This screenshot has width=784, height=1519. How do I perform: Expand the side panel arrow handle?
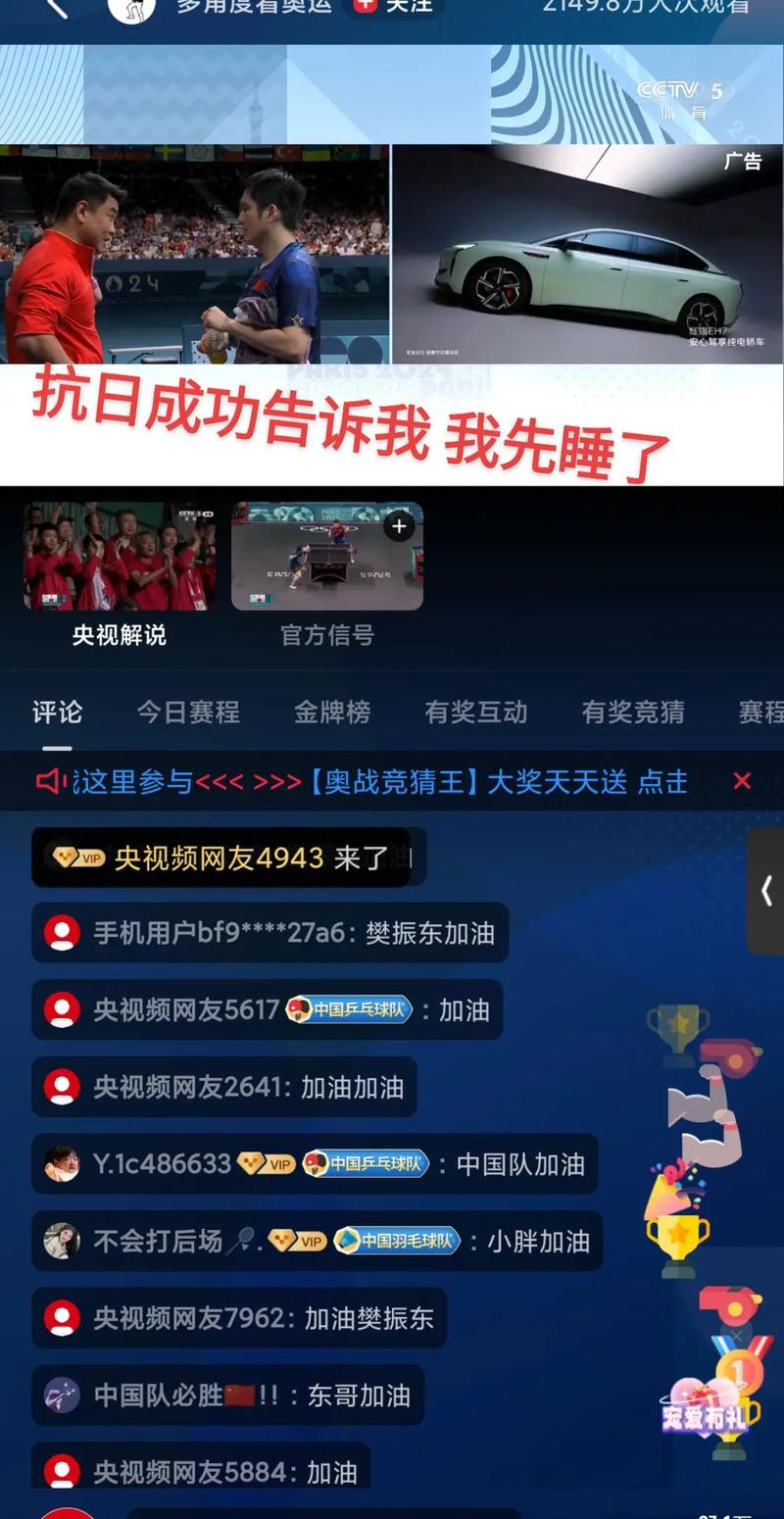pyautogui.click(x=766, y=891)
